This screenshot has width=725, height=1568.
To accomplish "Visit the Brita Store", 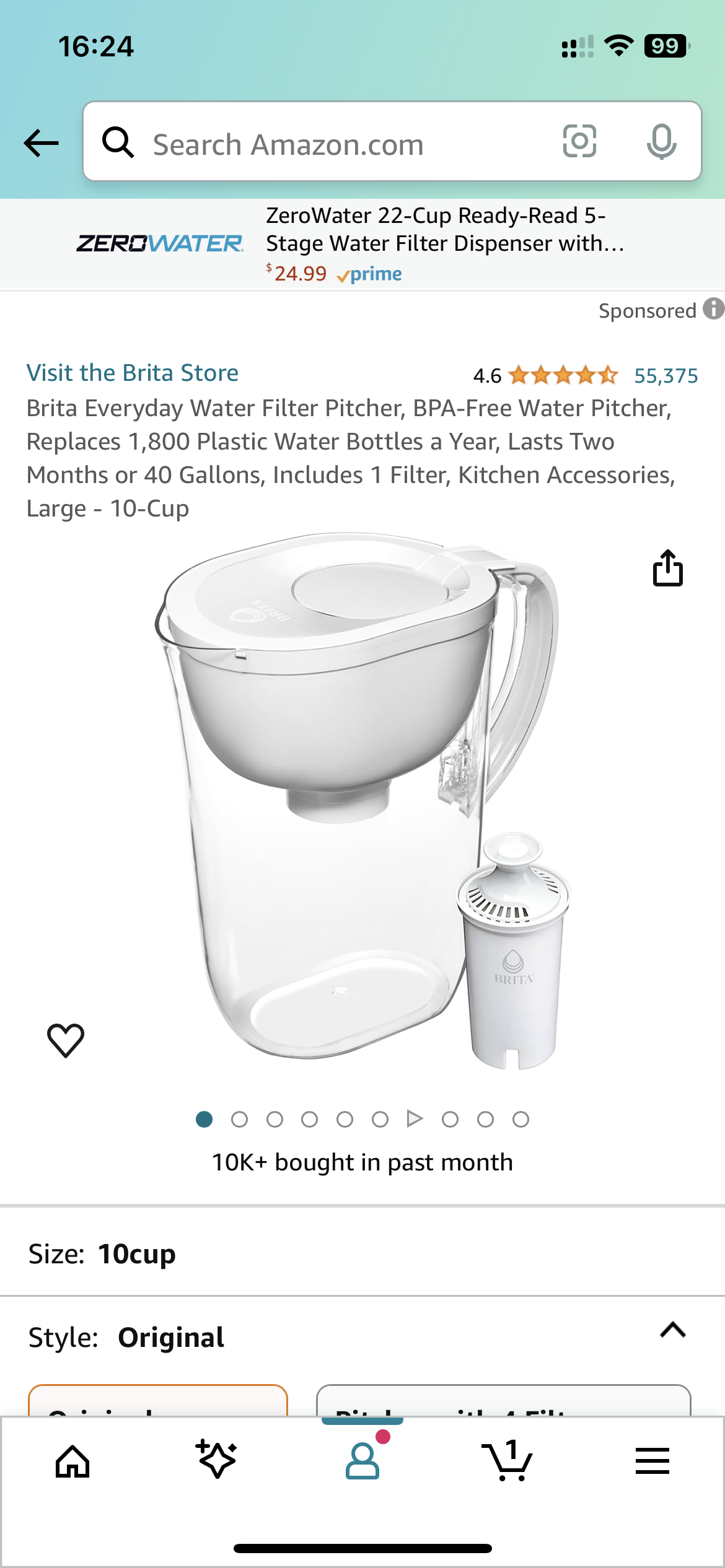I will (133, 373).
